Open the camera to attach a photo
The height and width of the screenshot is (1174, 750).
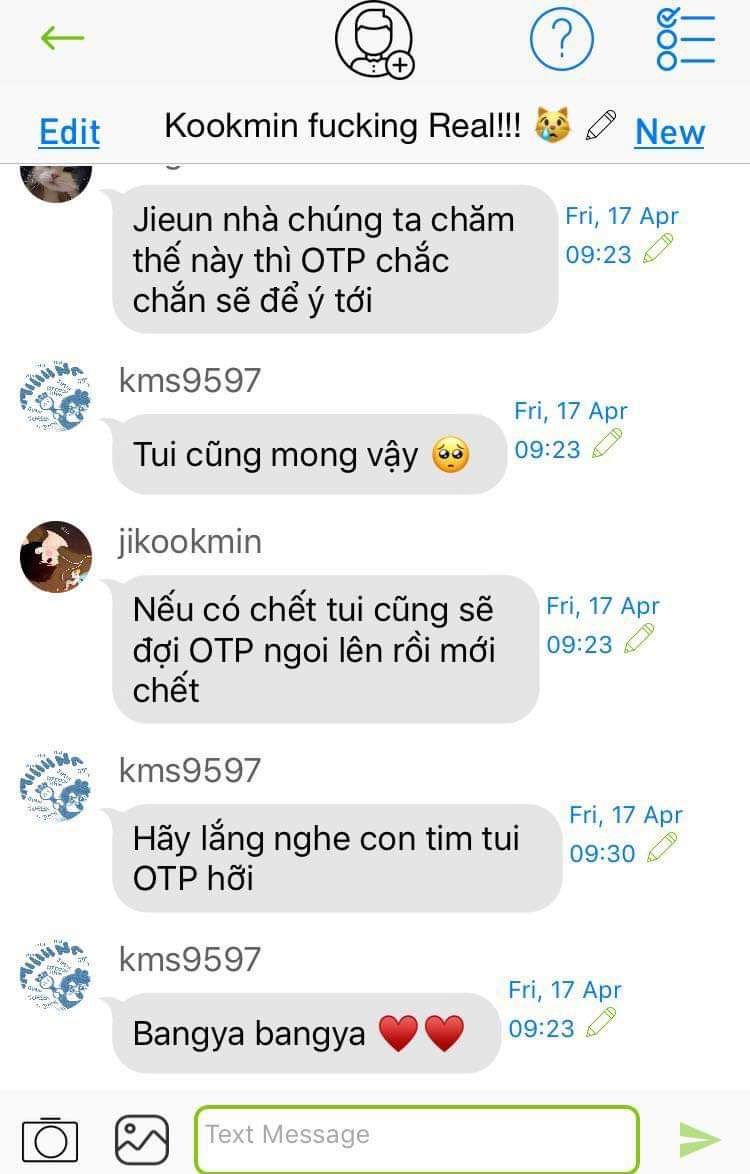[x=50, y=1139]
